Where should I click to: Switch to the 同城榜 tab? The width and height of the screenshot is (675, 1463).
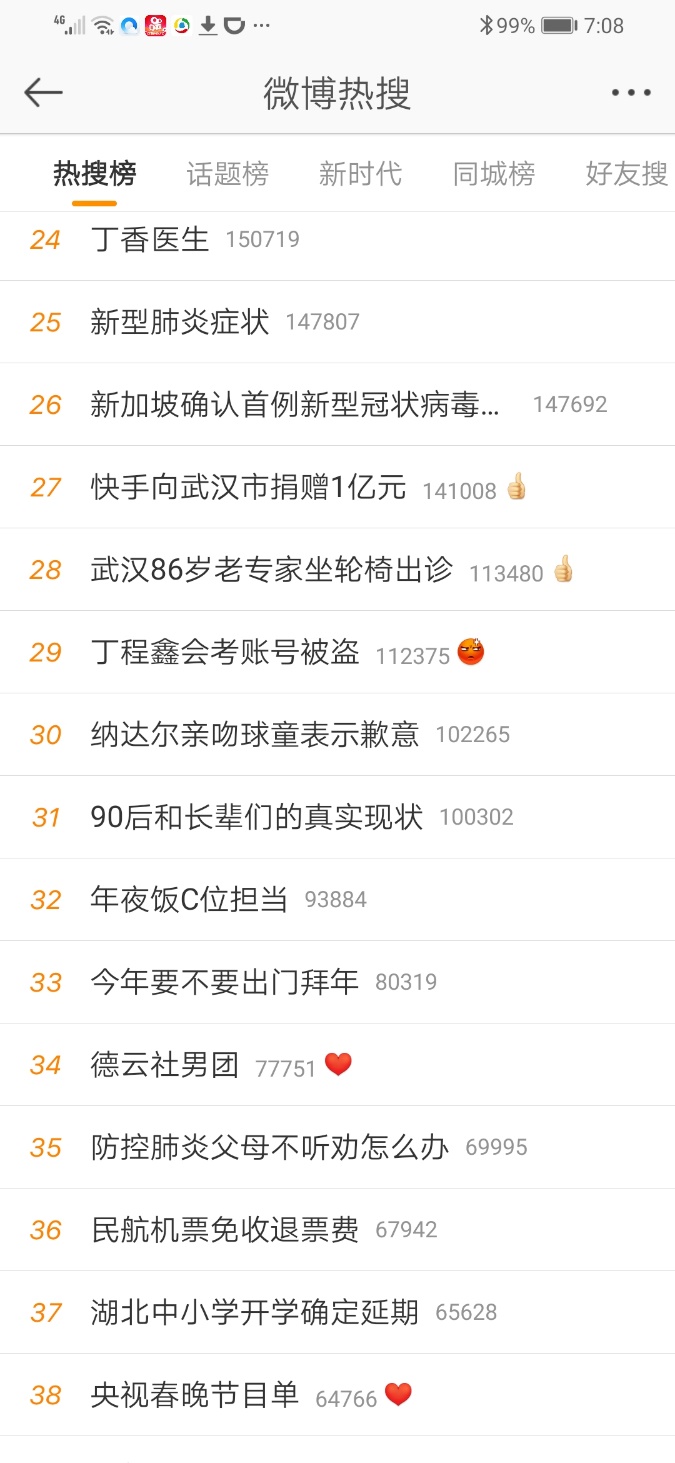point(494,174)
